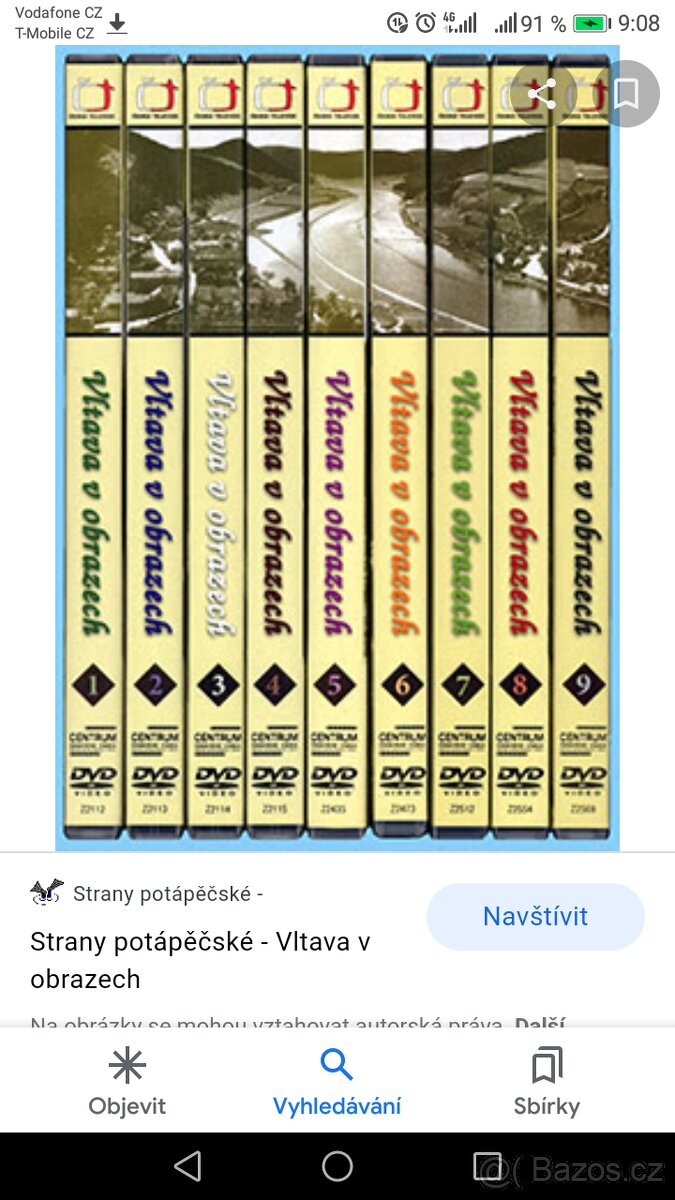Save image to collections via bookmark
The height and width of the screenshot is (1200, 675).
pos(626,94)
